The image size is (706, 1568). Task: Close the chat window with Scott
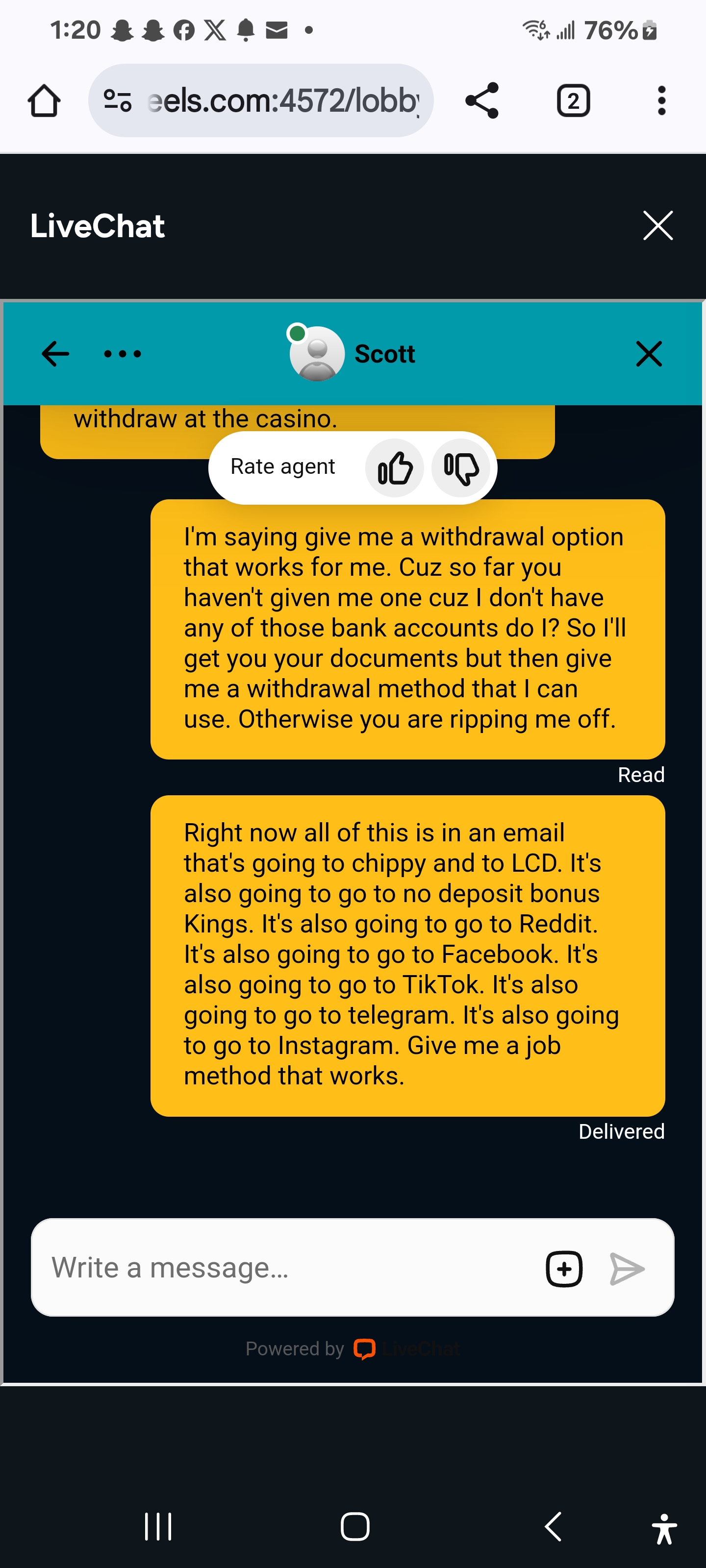point(649,354)
